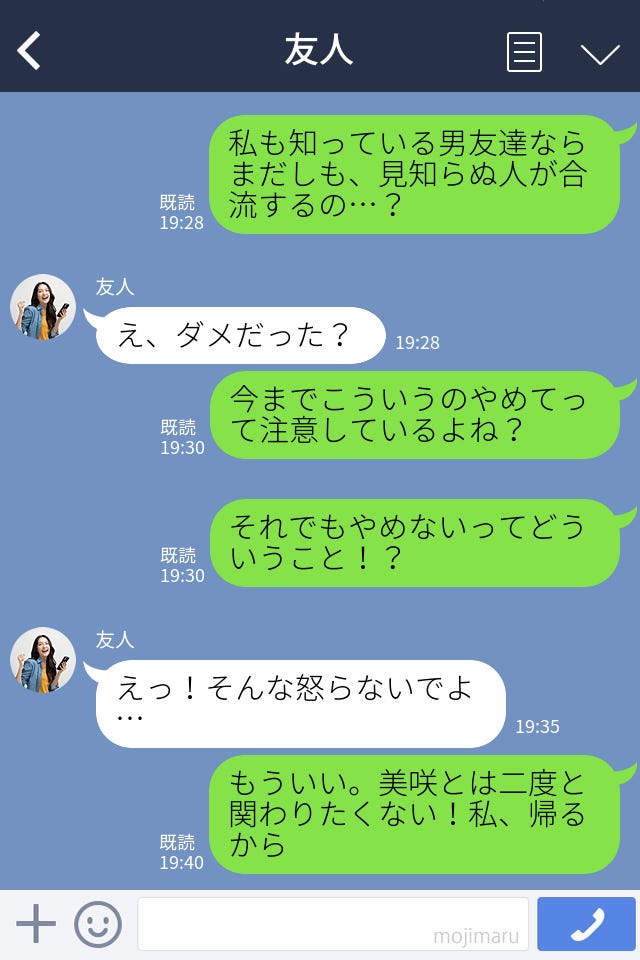Open 友人's avatar beside え、ダメだった？
Image resolution: width=640 pixels, height=960 pixels.
click(43, 307)
